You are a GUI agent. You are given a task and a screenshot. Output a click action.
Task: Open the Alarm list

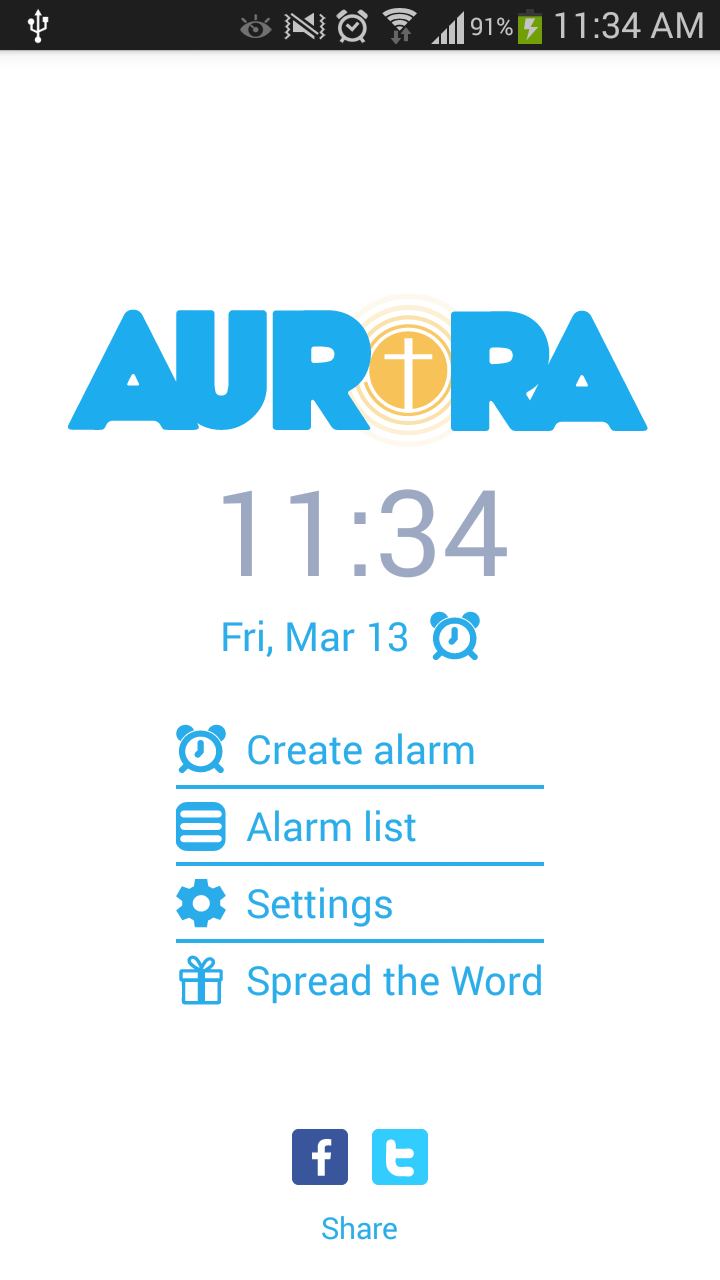359,827
